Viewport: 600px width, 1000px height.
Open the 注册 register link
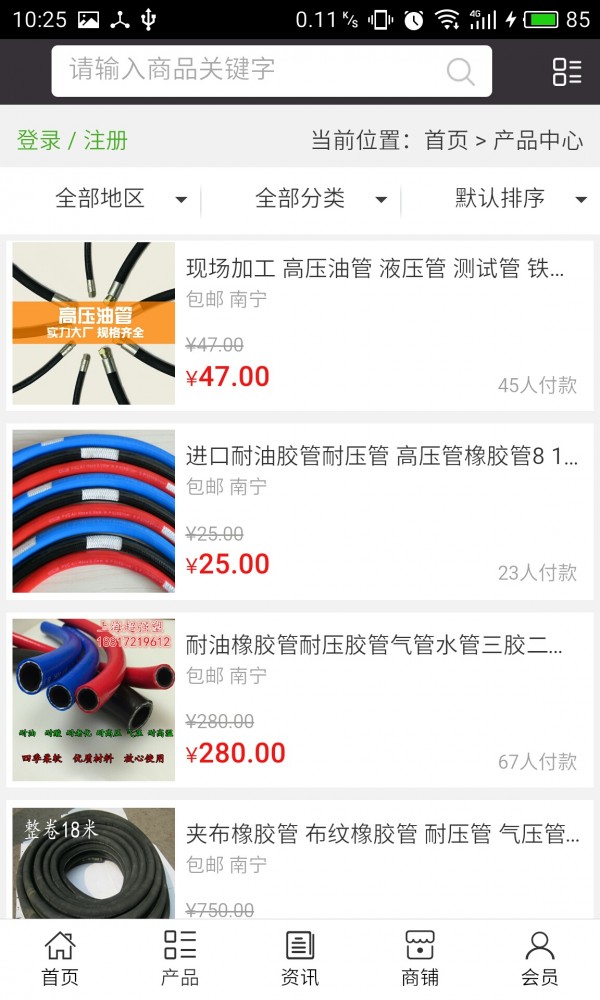point(105,140)
